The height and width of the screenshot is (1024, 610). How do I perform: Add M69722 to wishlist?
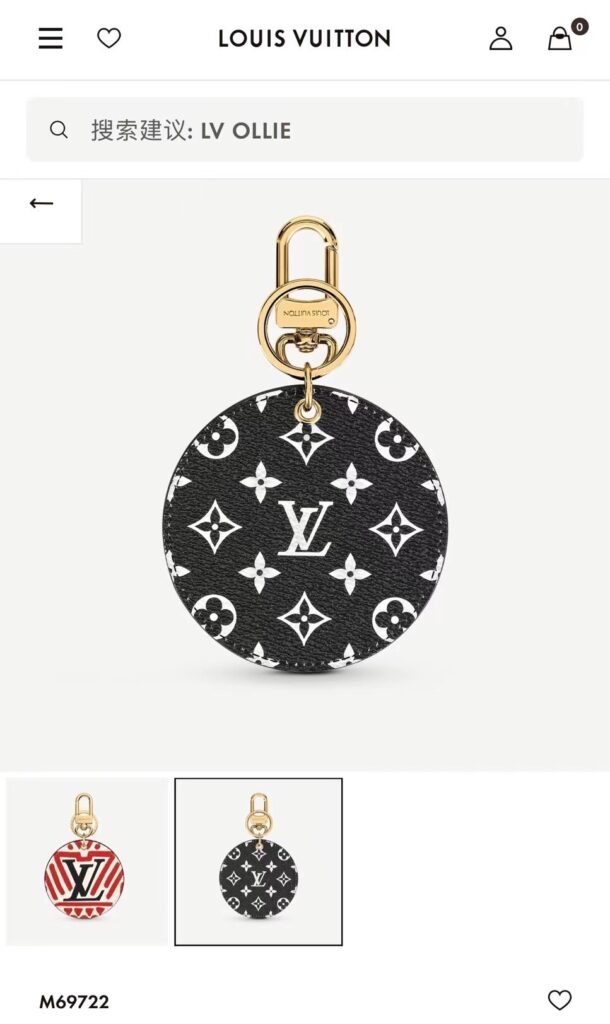point(560,1000)
